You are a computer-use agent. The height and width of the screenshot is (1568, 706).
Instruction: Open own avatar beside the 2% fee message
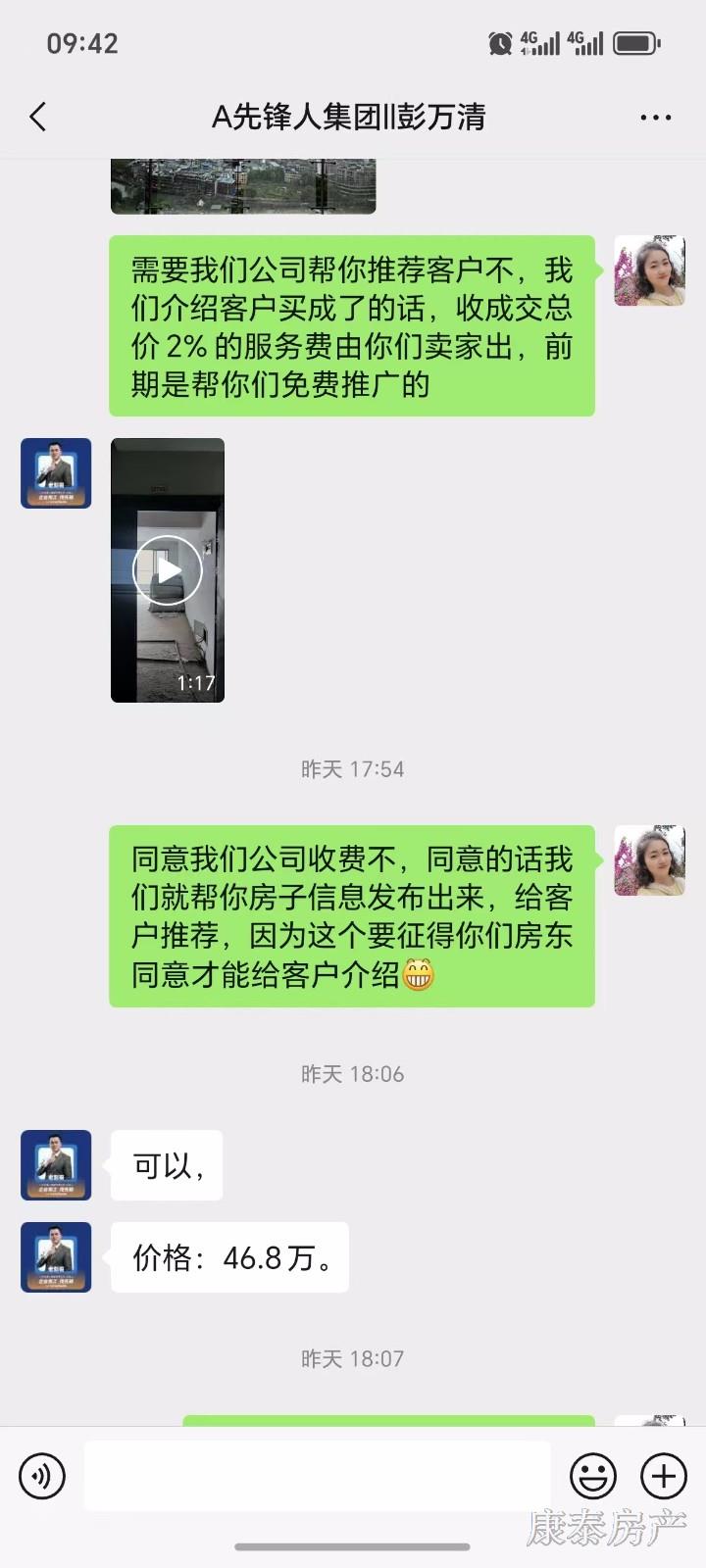649,270
